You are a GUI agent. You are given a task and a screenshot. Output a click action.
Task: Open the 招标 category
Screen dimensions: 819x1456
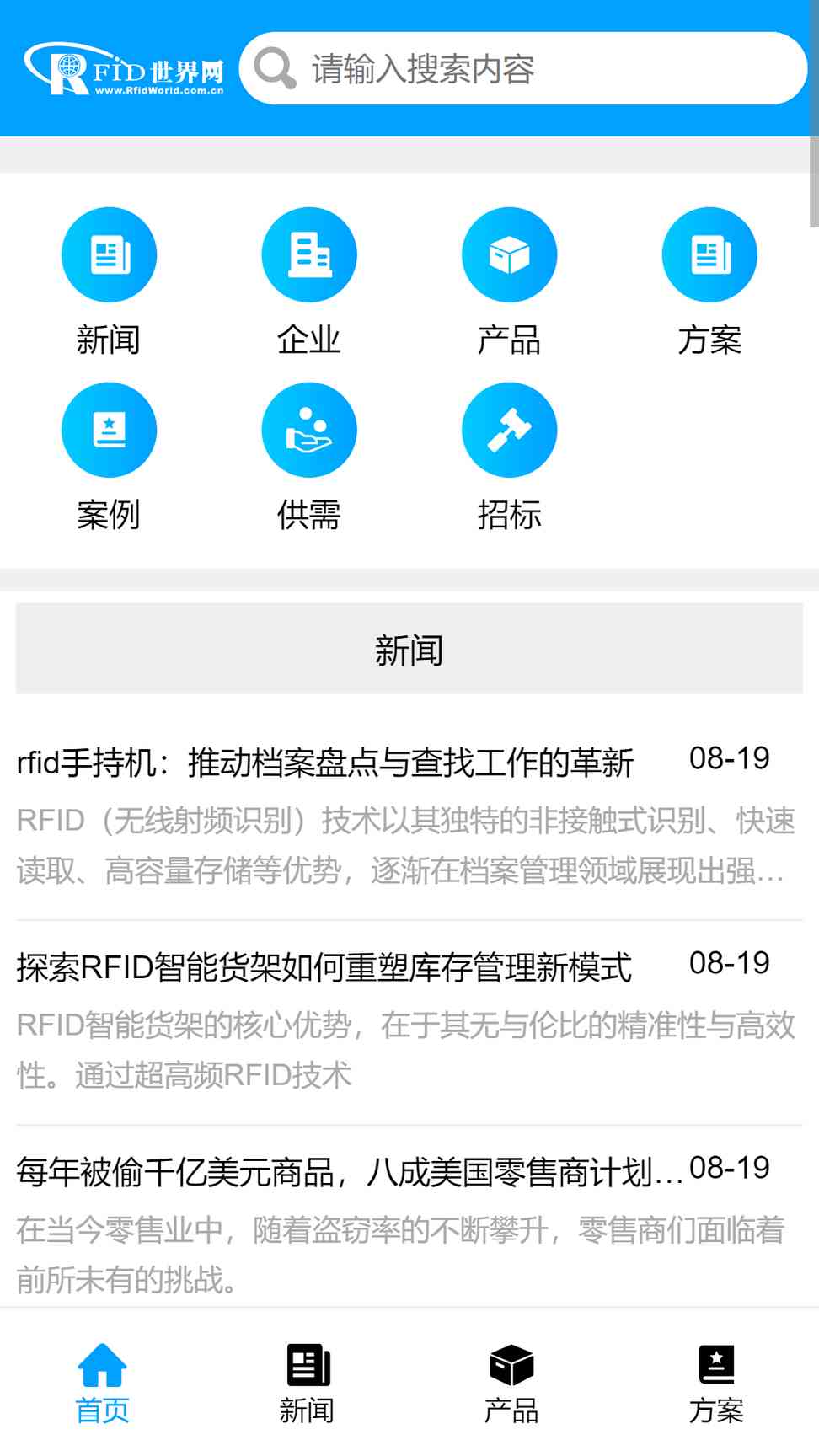click(x=509, y=458)
